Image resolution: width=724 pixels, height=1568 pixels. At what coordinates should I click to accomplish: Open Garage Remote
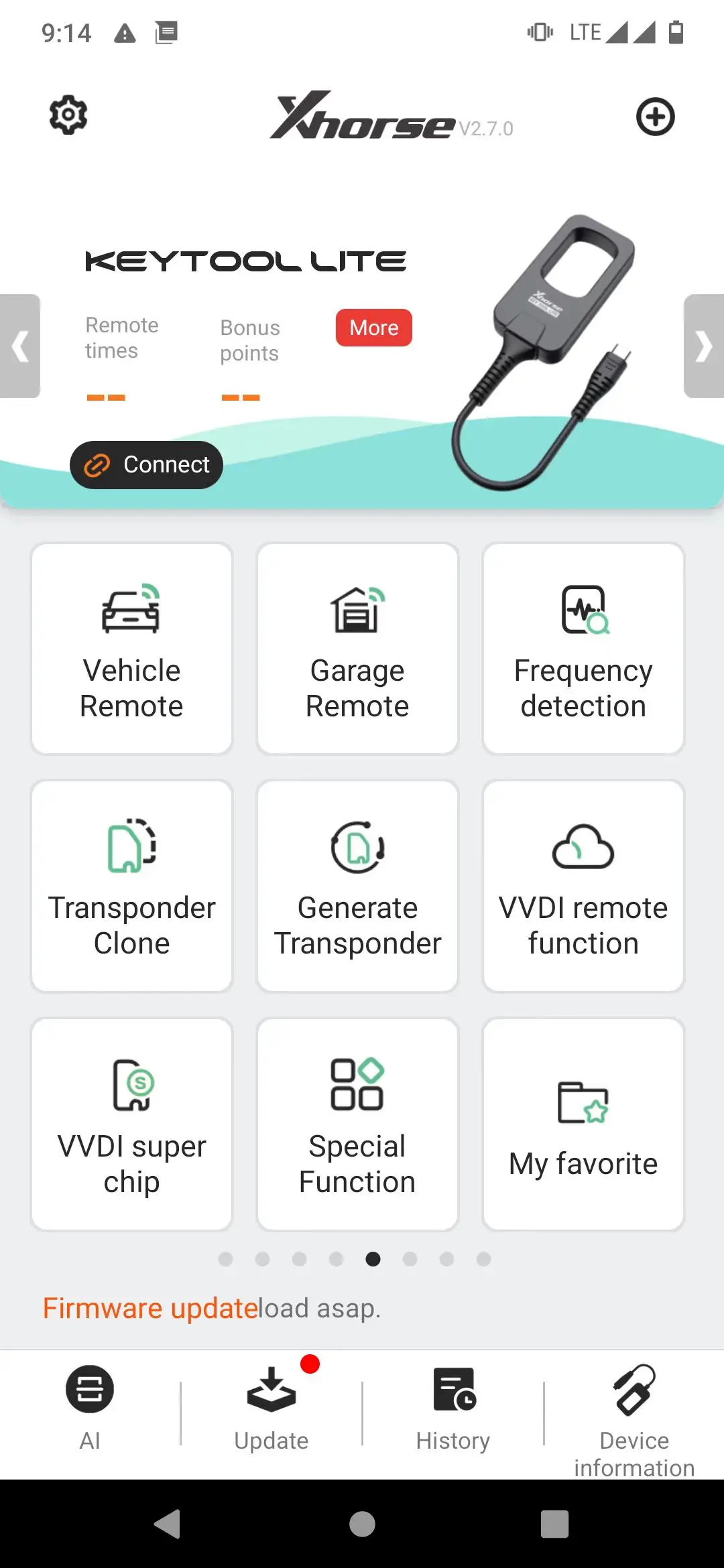click(x=357, y=649)
